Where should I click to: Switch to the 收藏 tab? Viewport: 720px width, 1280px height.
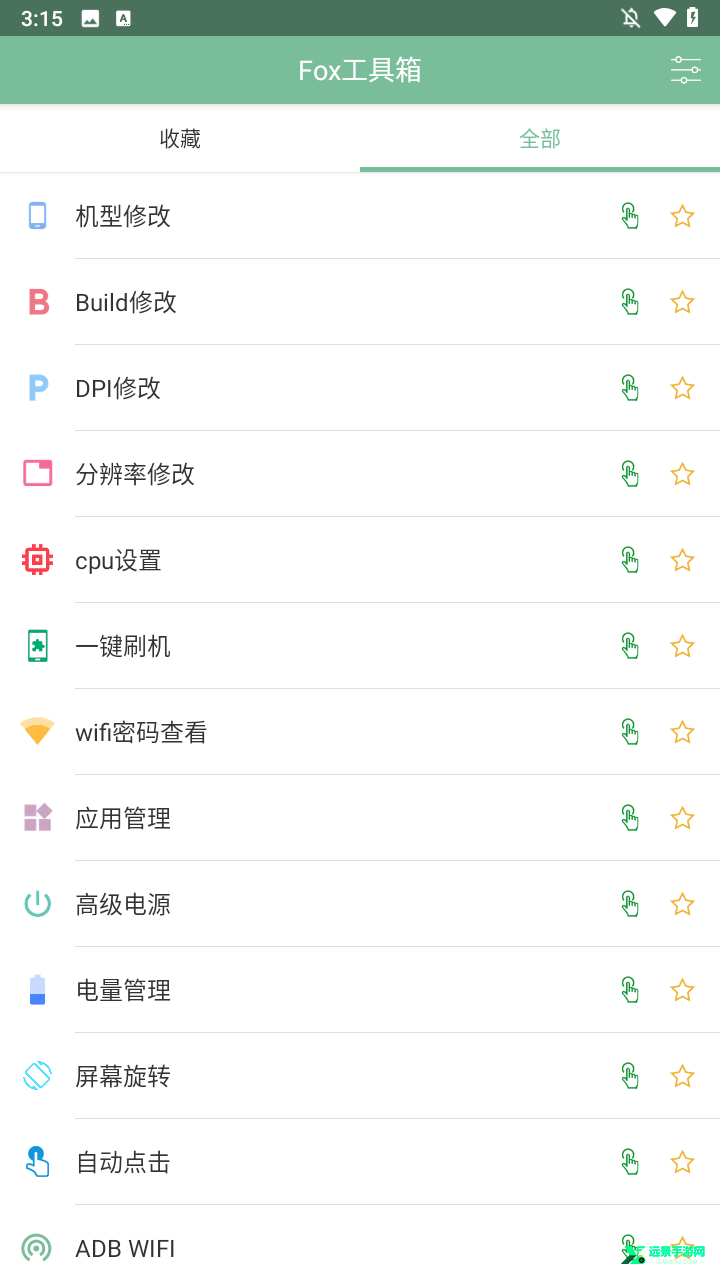point(180,139)
